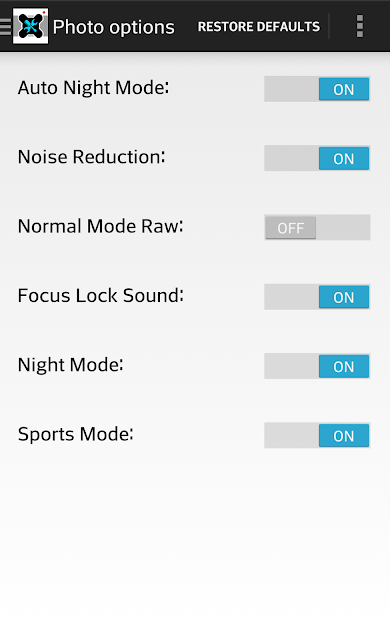Viewport: 390px width, 640px height.
Task: Enable Normal Mode Raw
Action: click(x=317, y=227)
